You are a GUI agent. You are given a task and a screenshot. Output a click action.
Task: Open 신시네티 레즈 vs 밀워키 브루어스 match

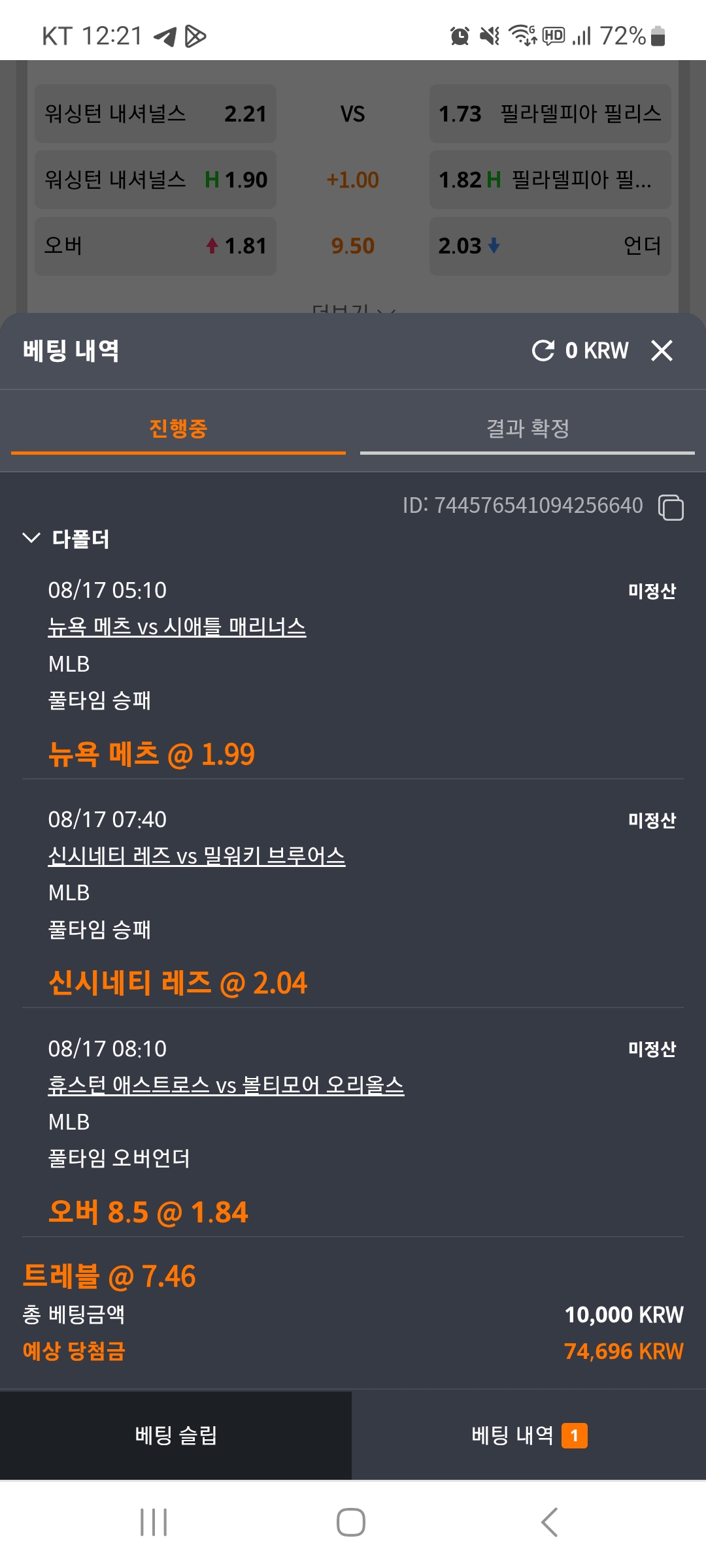tap(196, 856)
